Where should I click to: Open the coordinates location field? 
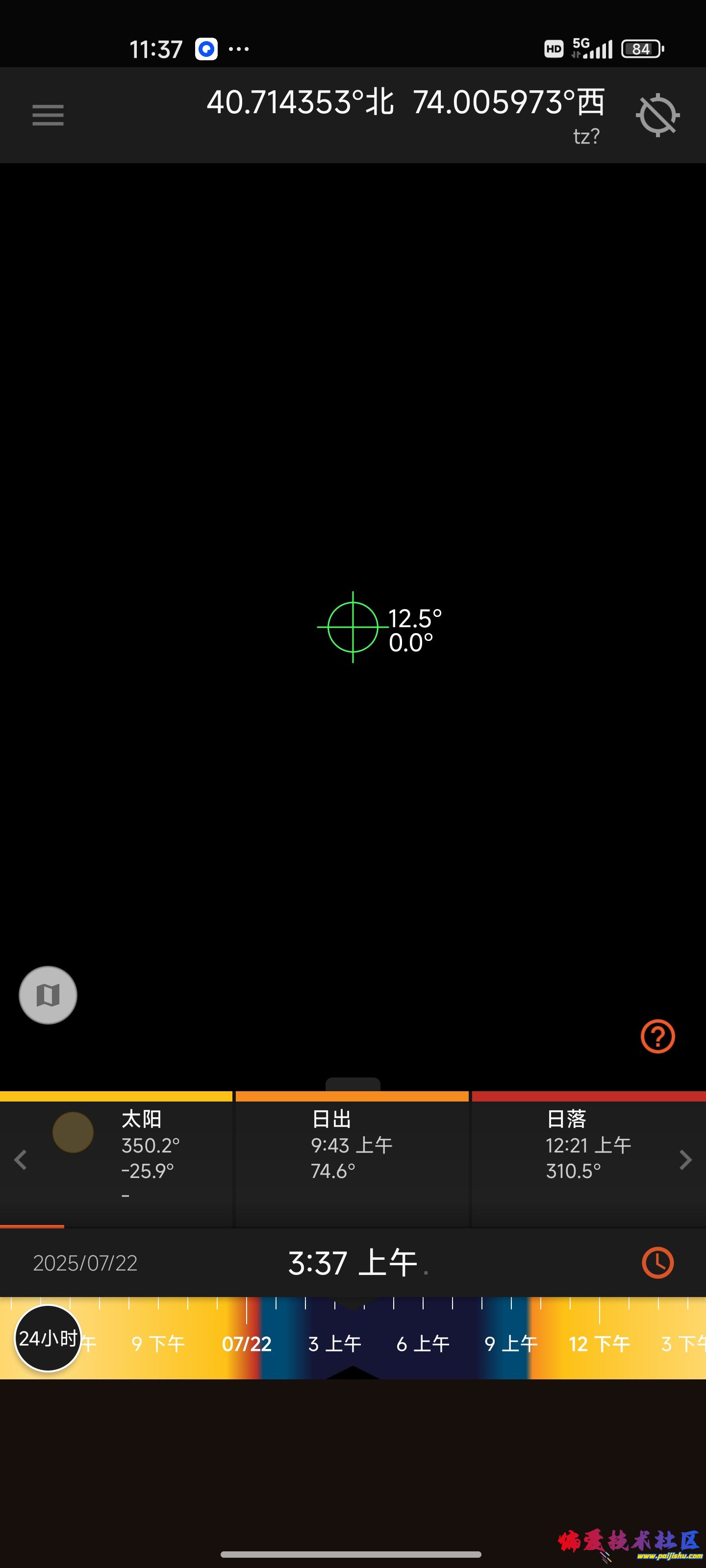[x=405, y=103]
